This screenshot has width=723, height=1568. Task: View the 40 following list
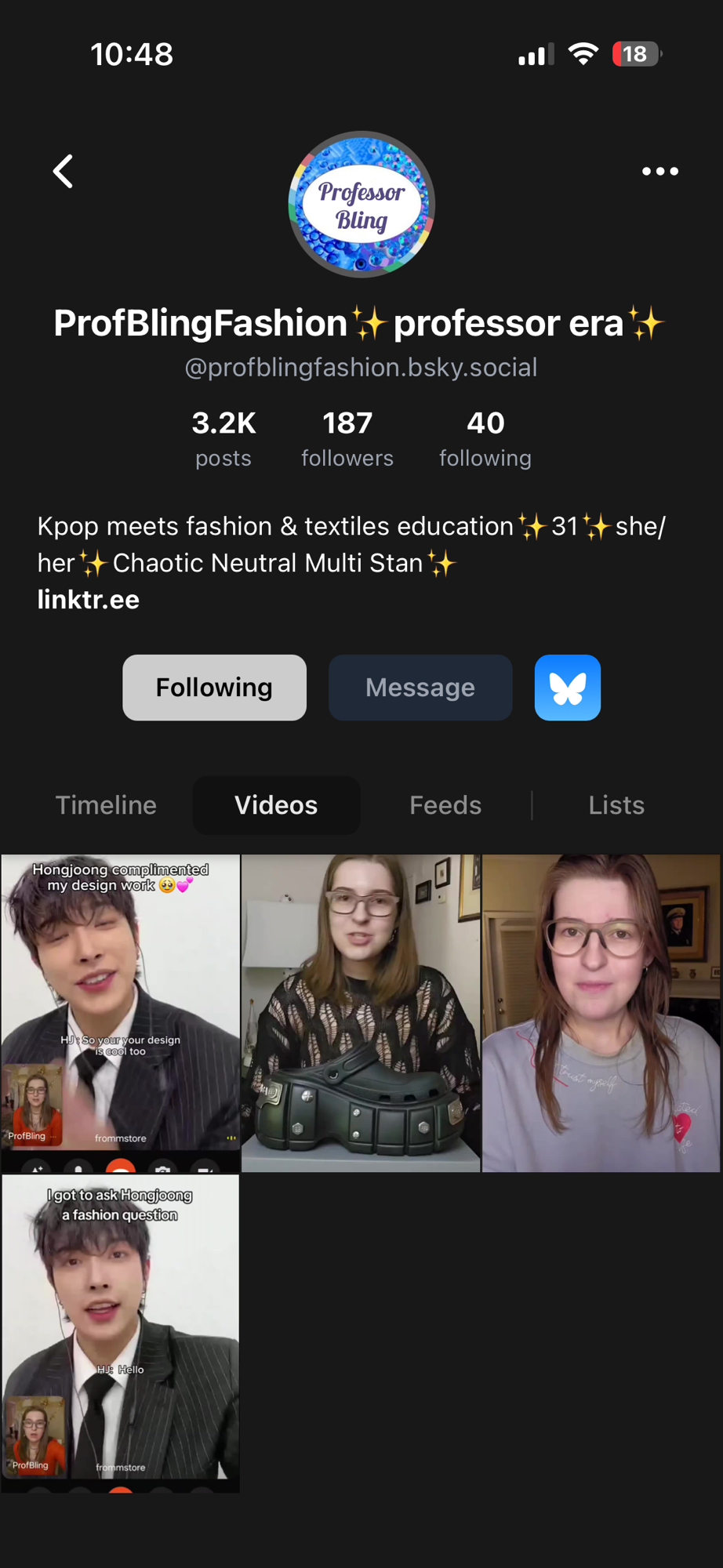click(x=485, y=439)
